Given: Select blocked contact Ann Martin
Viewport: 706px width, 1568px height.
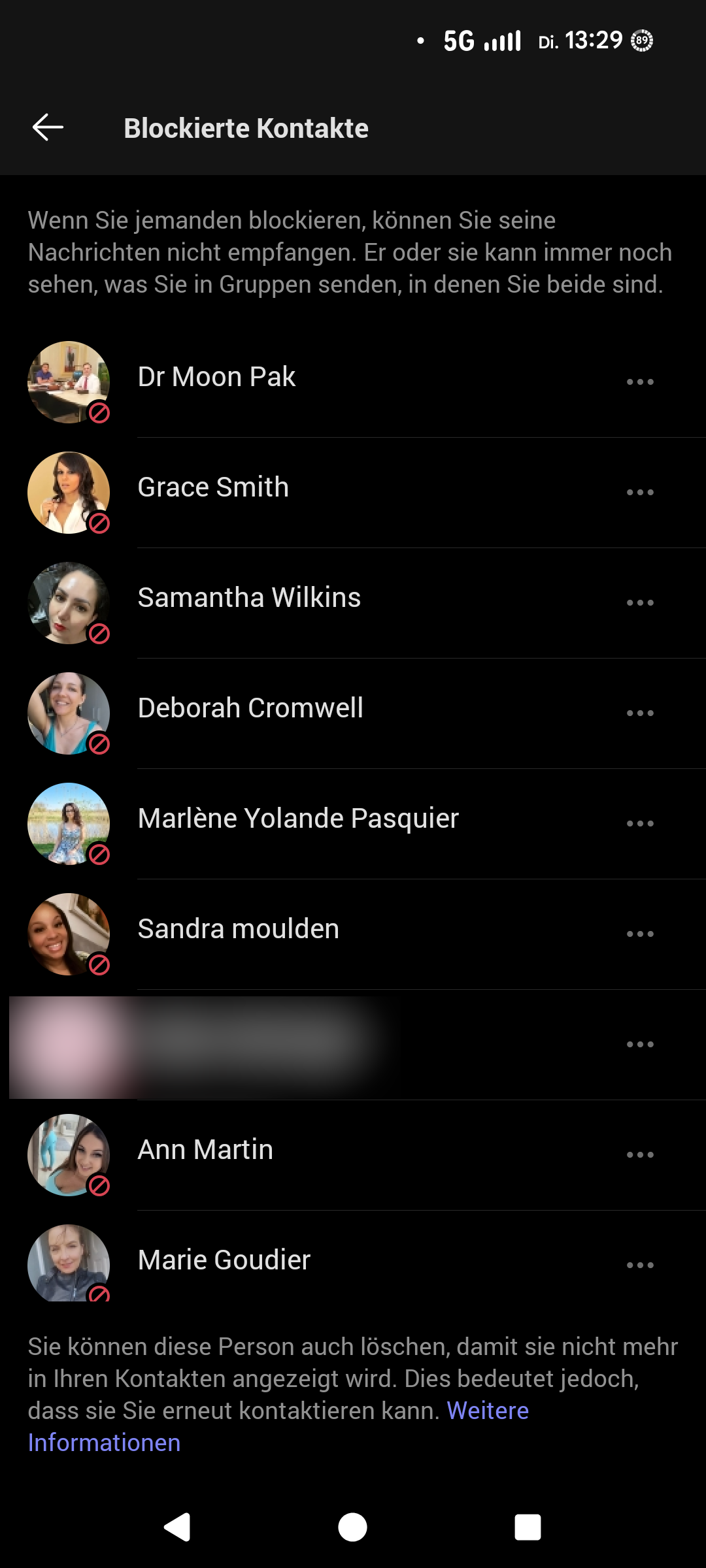Looking at the screenshot, I should [205, 1151].
